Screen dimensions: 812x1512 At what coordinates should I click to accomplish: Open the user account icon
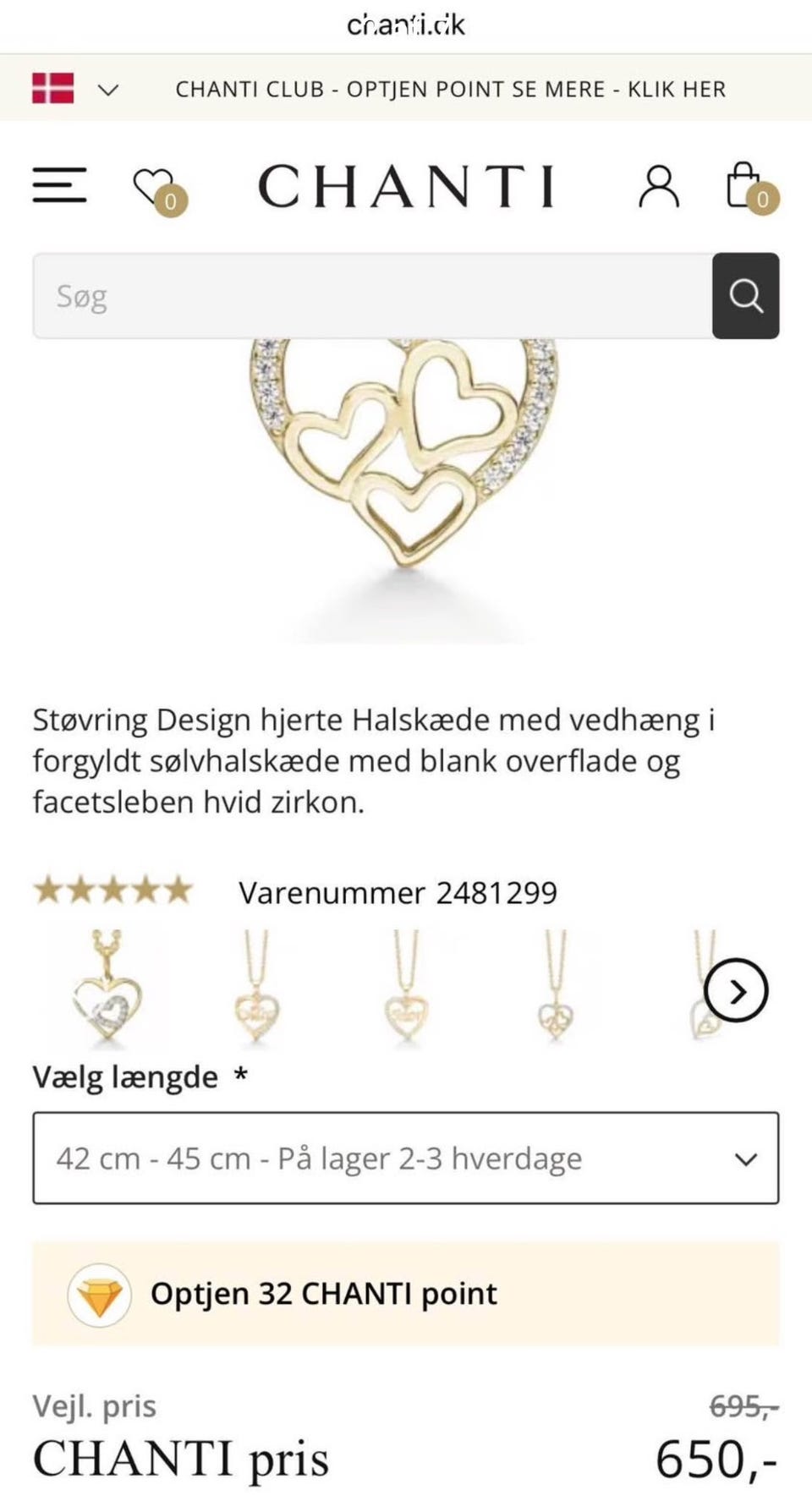coord(660,185)
